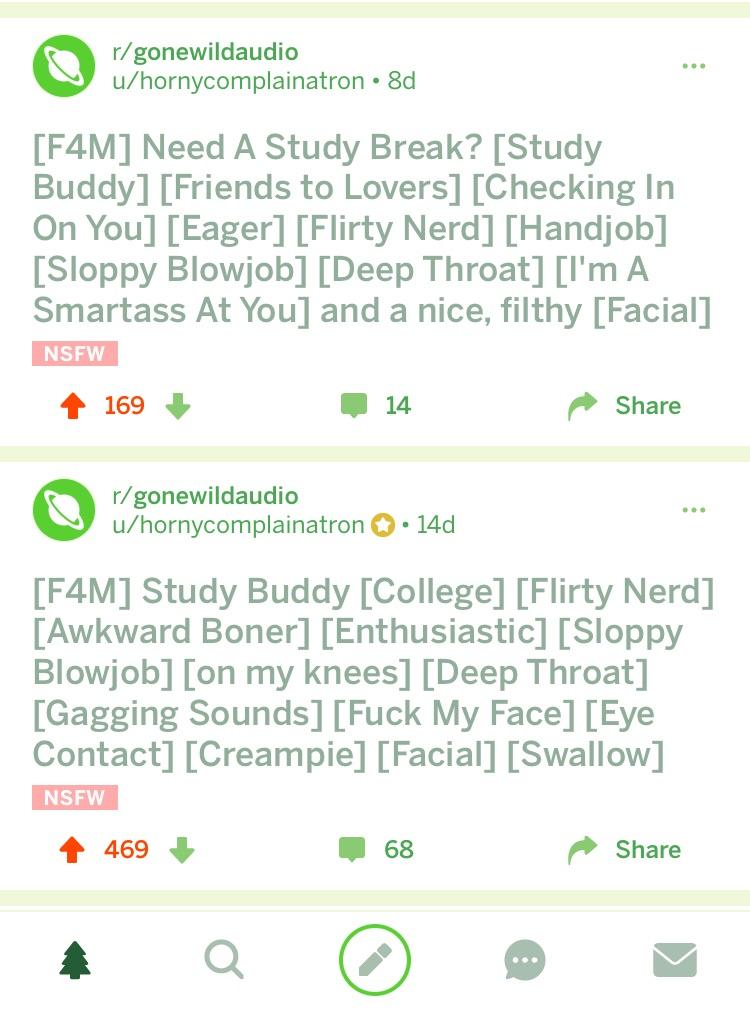
Task: Open the 14 comments
Action: point(376,405)
